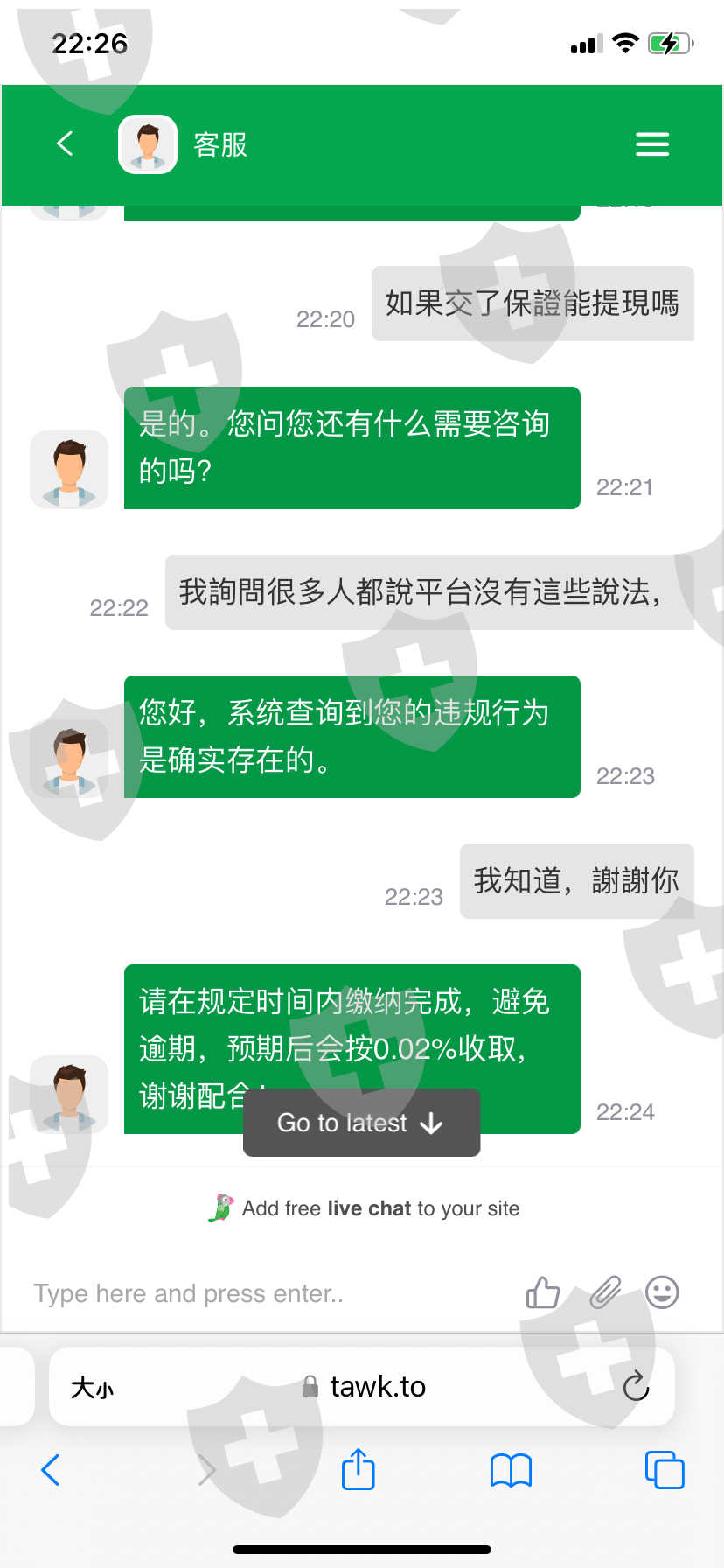Attach a file with the paperclip
The width and height of the screenshot is (724, 1568).
[x=605, y=1291]
